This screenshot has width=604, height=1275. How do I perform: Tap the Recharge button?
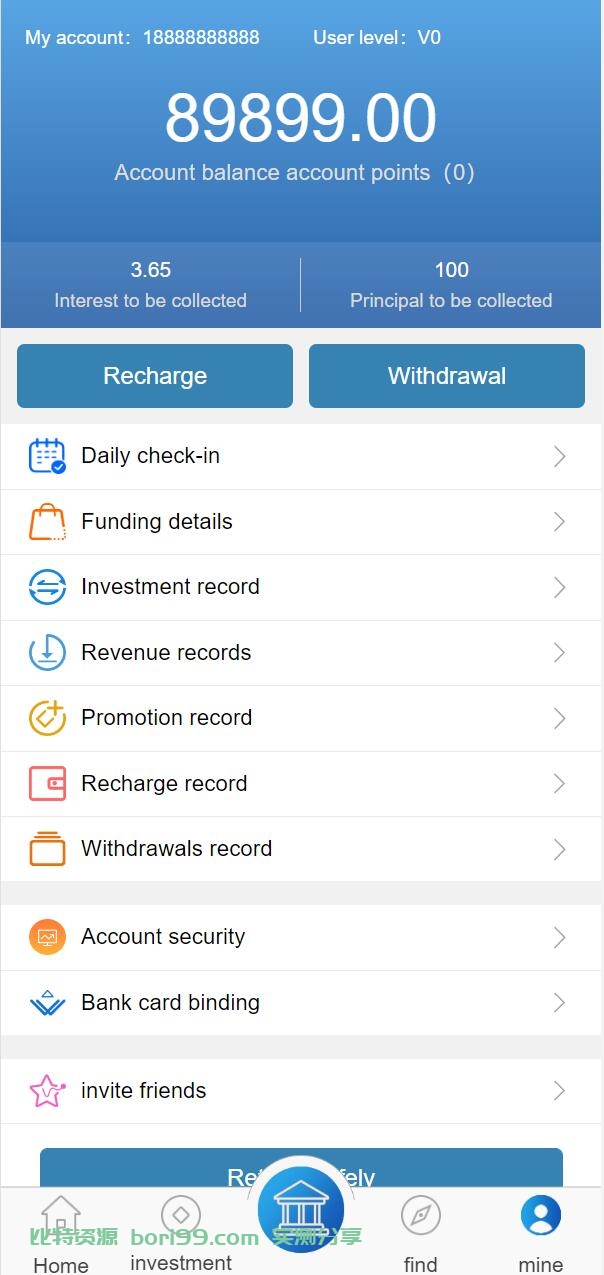(x=155, y=376)
